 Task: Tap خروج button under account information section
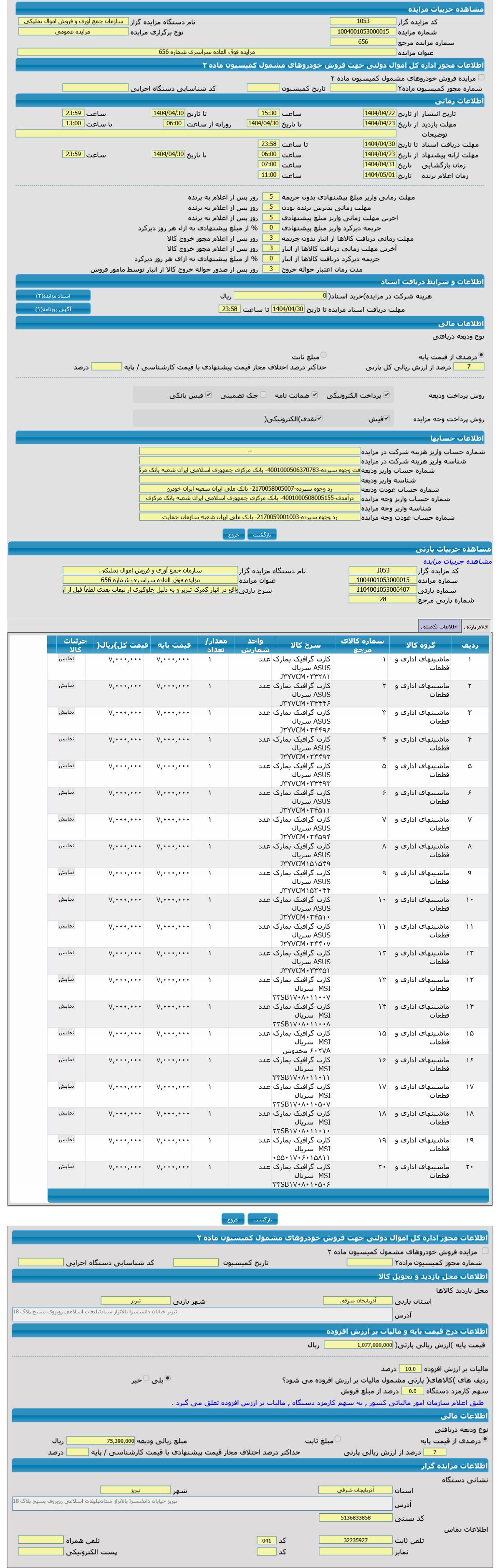(234, 534)
